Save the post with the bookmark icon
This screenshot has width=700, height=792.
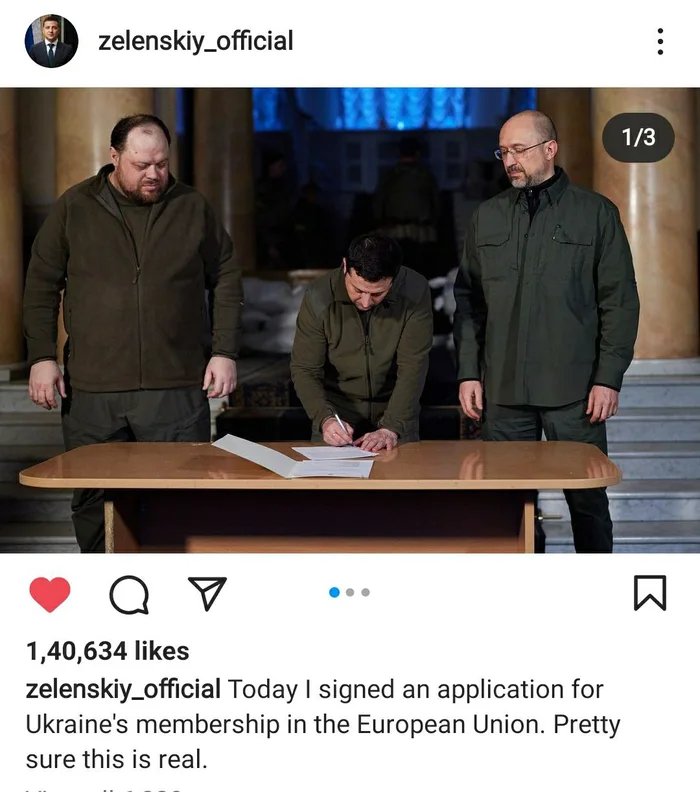(x=650, y=593)
